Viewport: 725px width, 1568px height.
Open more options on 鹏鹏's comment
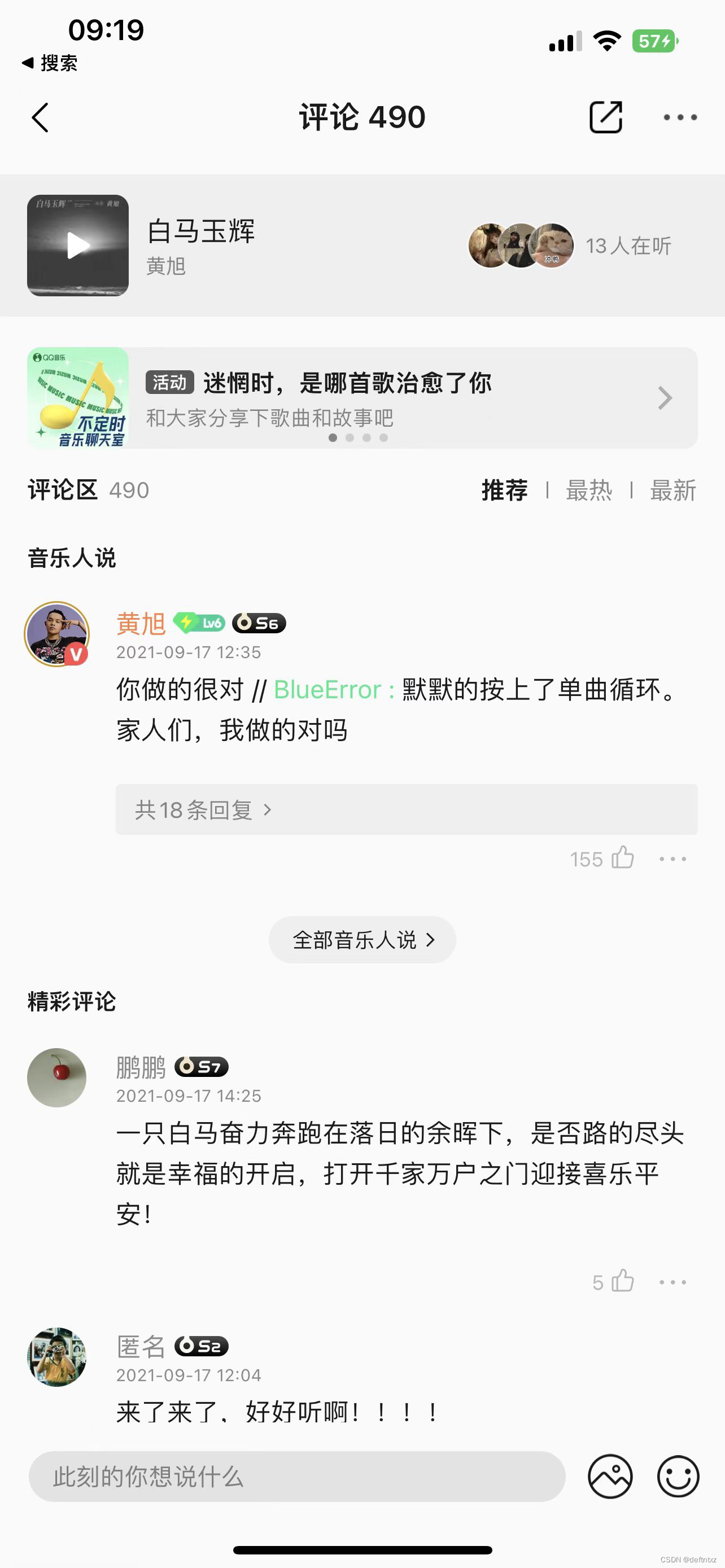[672, 1281]
